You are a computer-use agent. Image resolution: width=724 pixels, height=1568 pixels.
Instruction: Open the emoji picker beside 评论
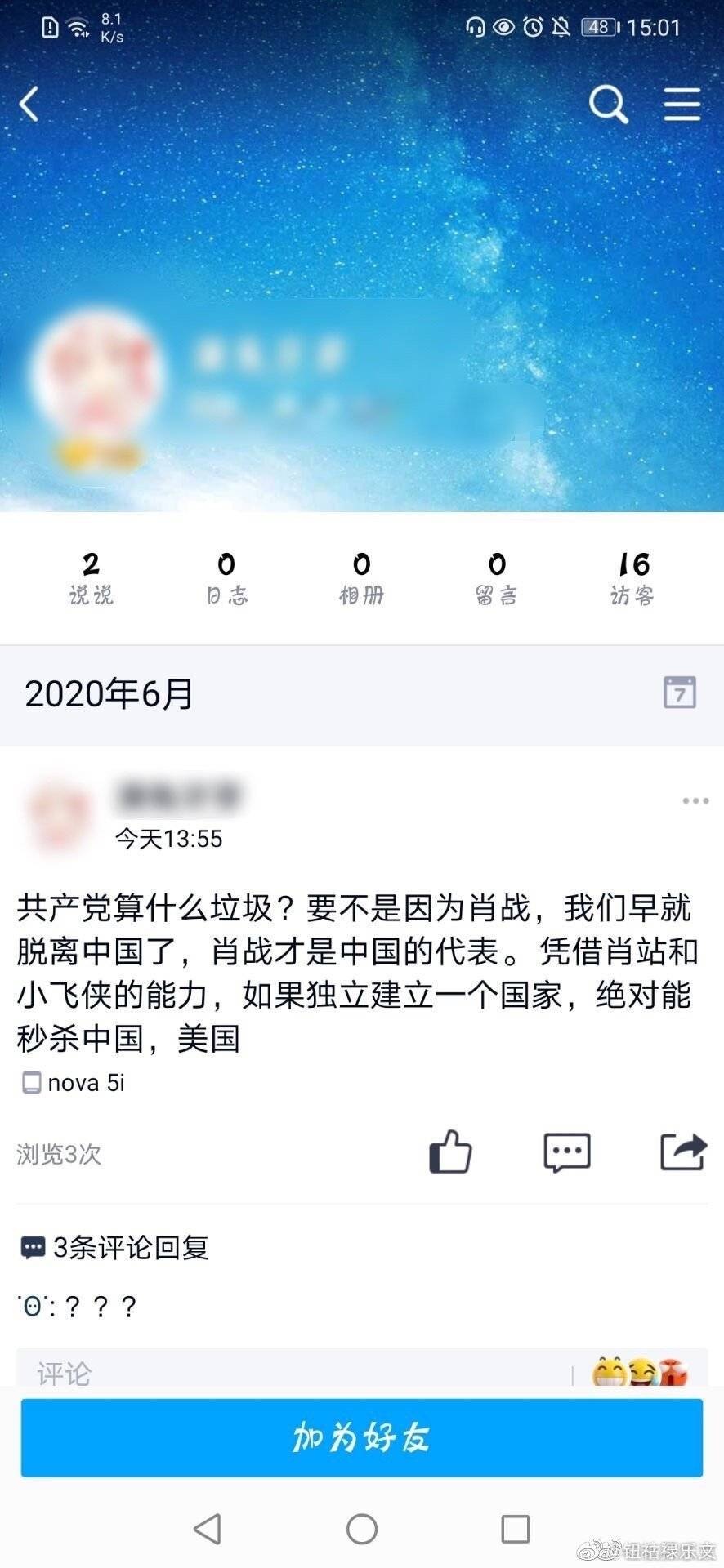(639, 1373)
